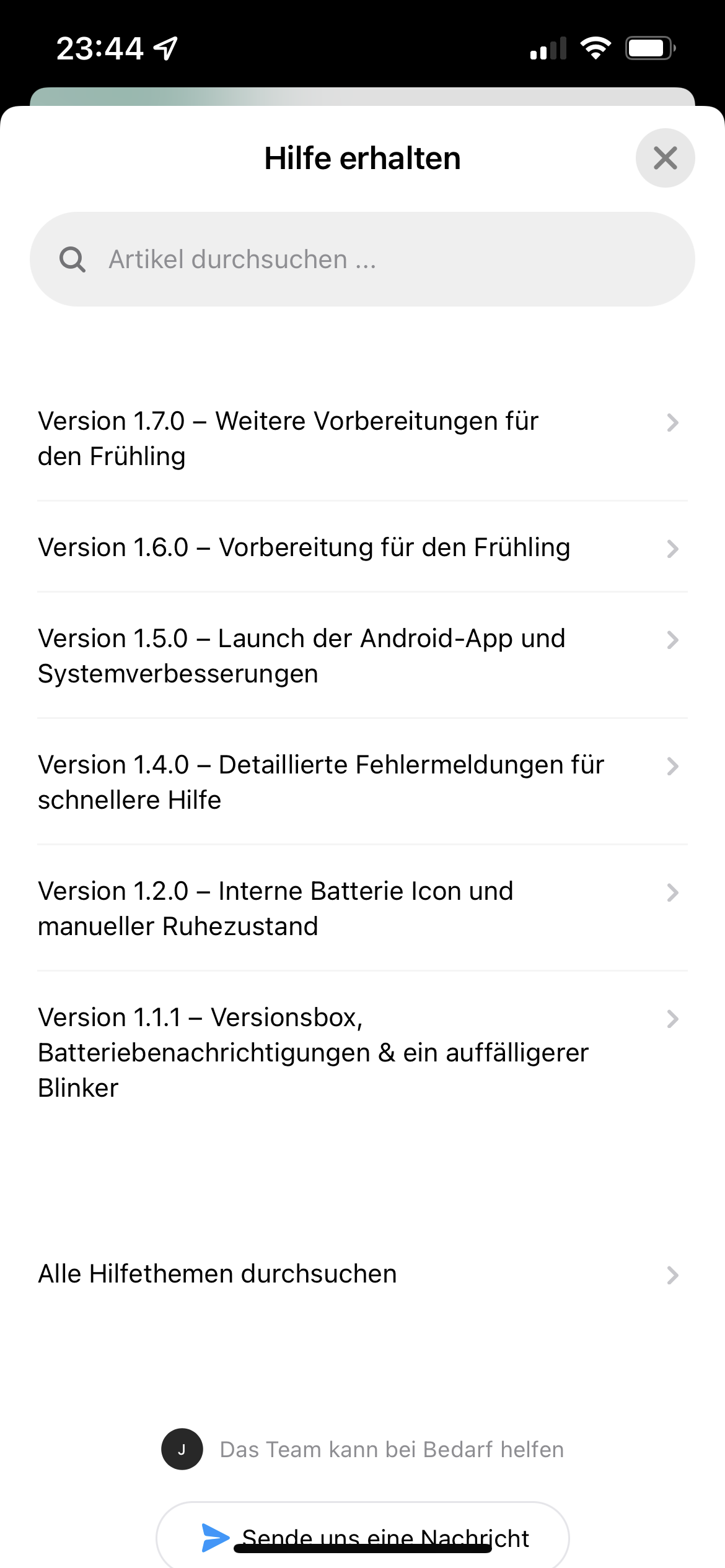Tap the Artikel durchsuchen search field
The width and height of the screenshot is (725, 1568).
click(x=362, y=259)
